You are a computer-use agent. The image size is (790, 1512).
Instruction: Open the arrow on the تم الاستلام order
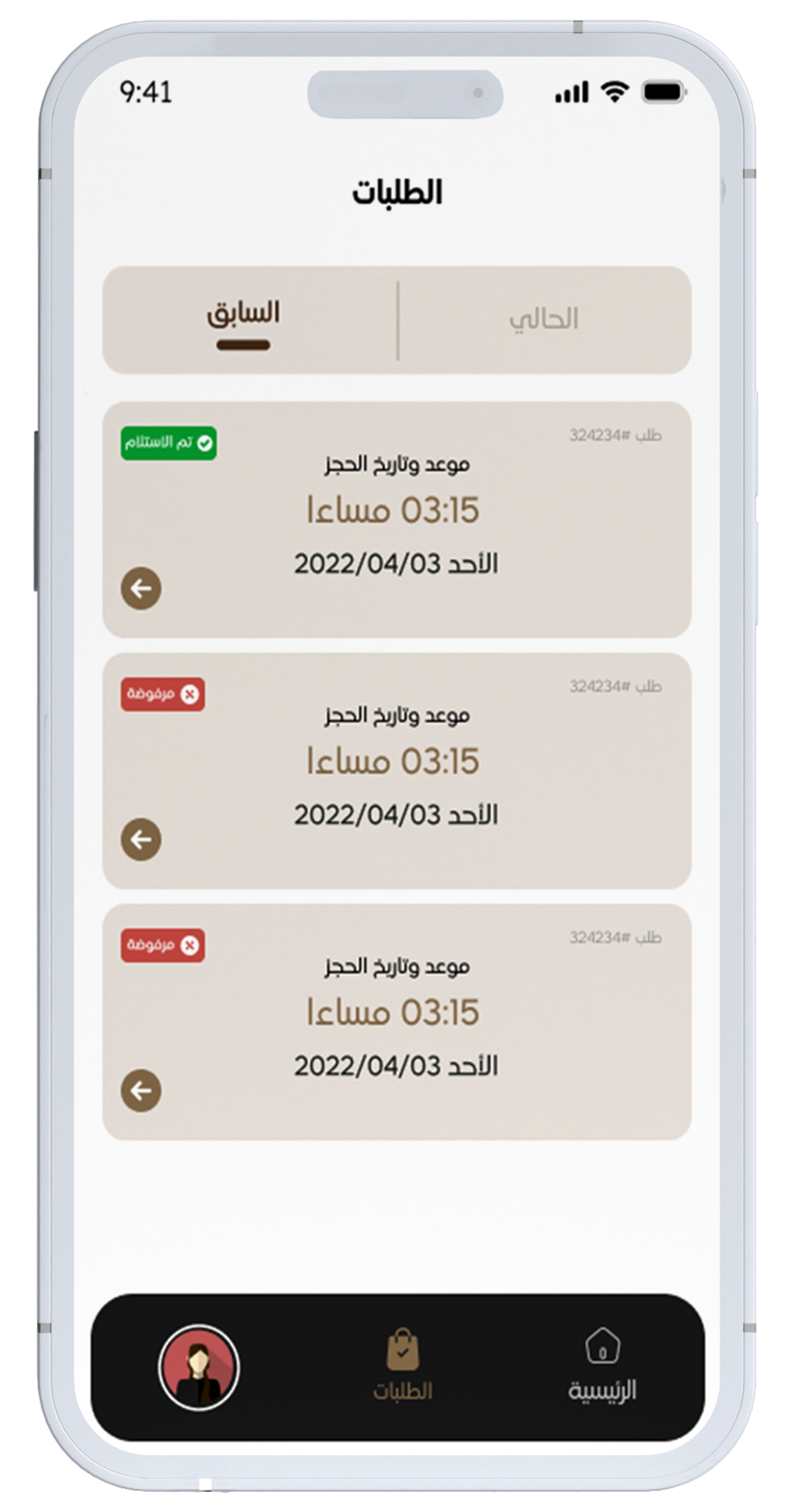pyautogui.click(x=141, y=588)
